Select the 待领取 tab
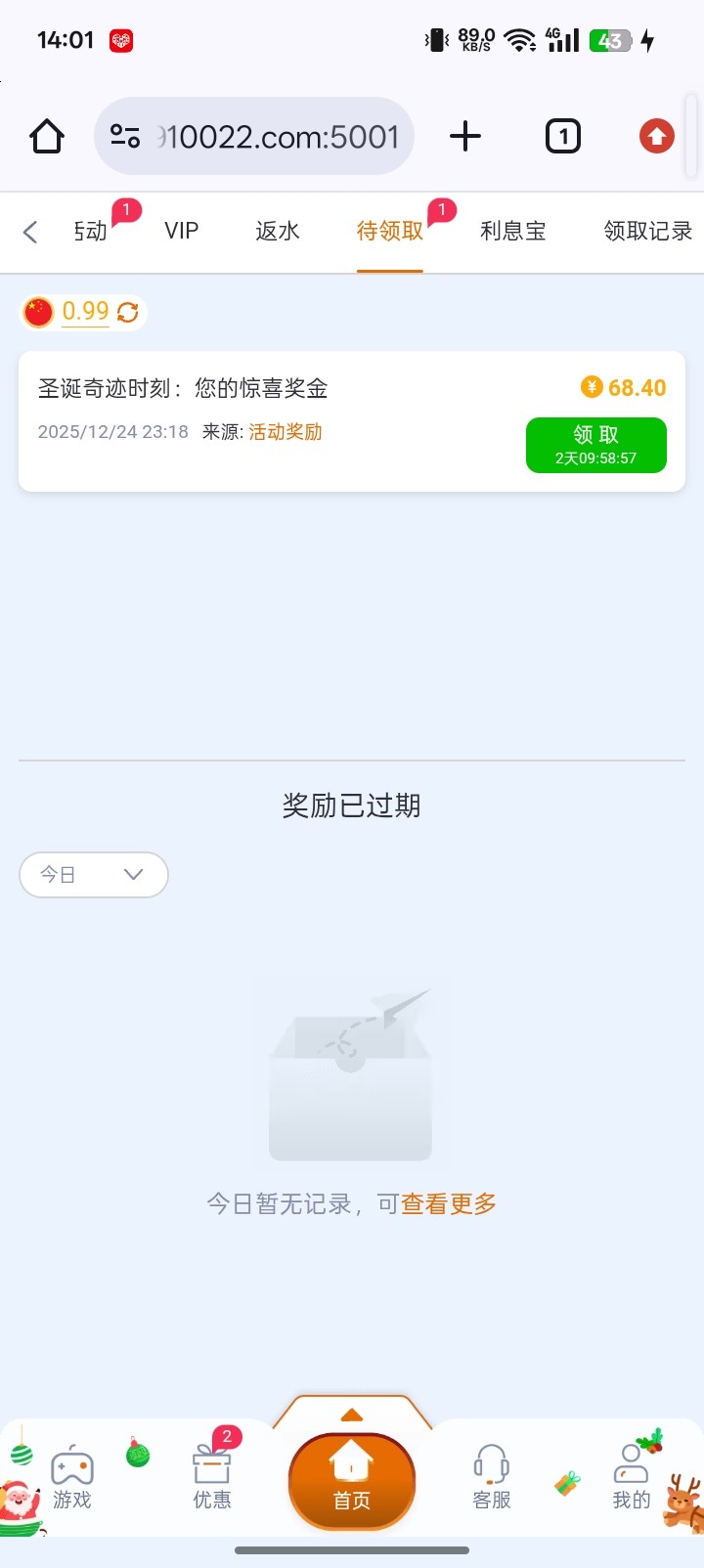This screenshot has height=1568, width=704. point(389,232)
